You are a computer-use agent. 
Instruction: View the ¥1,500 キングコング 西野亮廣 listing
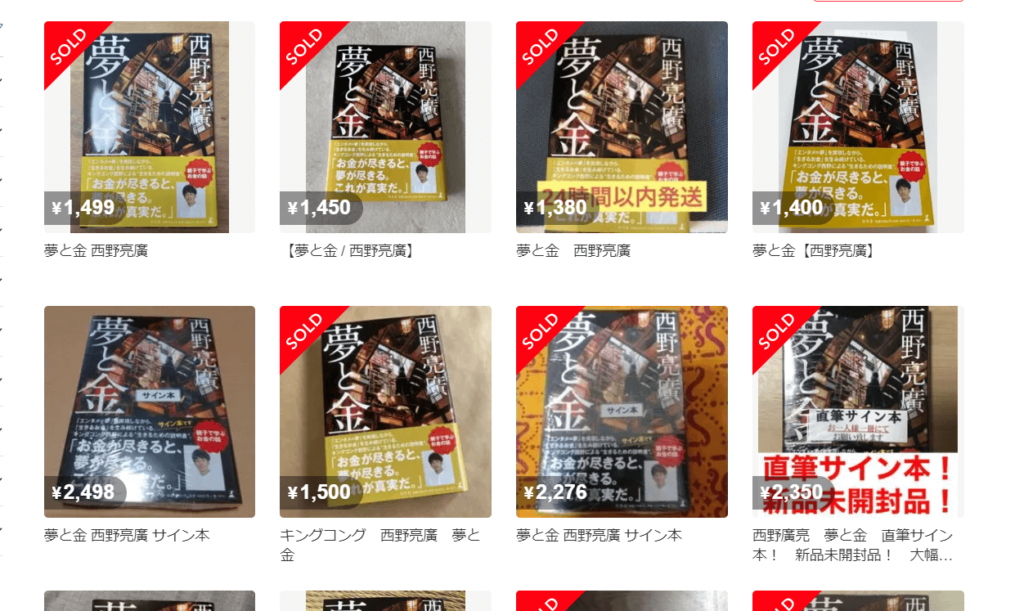(x=385, y=411)
